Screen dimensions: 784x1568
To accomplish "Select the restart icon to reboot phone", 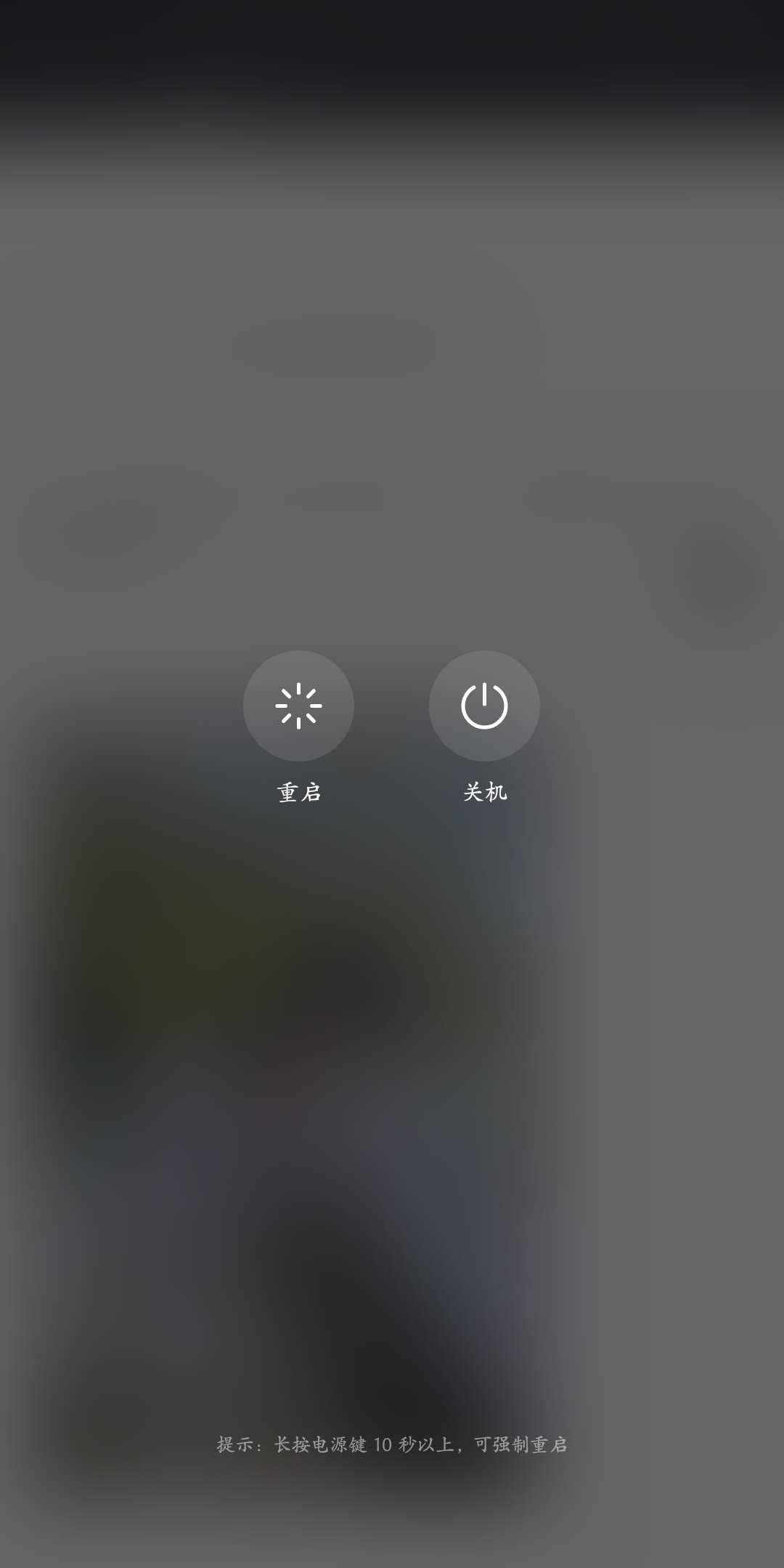I will (299, 706).
